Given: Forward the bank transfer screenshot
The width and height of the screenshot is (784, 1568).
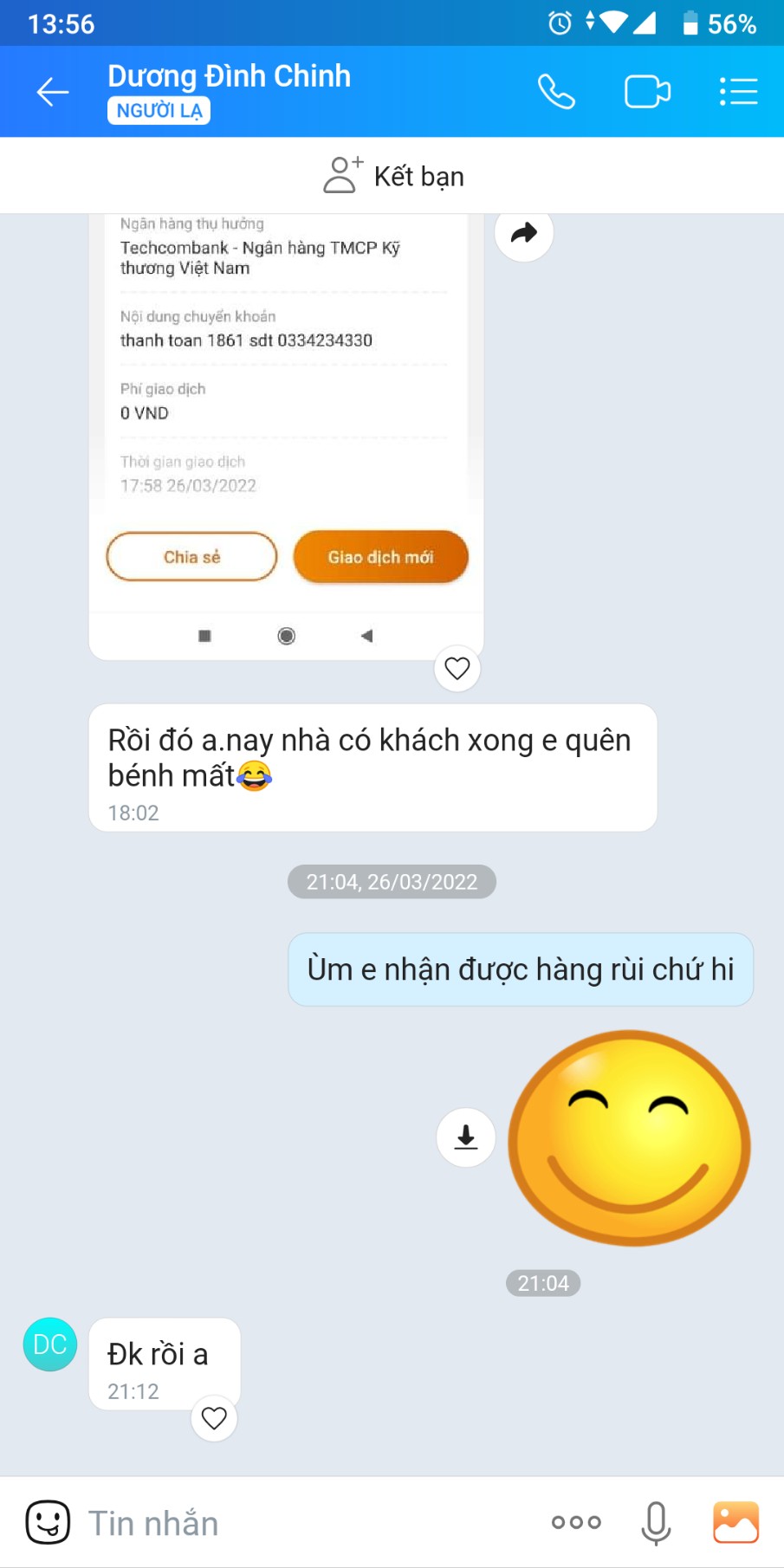Looking at the screenshot, I should pos(523,233).
